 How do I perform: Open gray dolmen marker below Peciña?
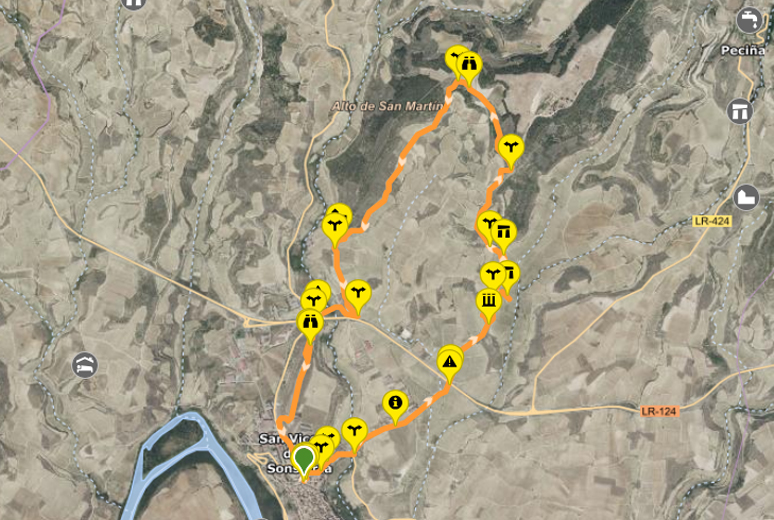740,110
